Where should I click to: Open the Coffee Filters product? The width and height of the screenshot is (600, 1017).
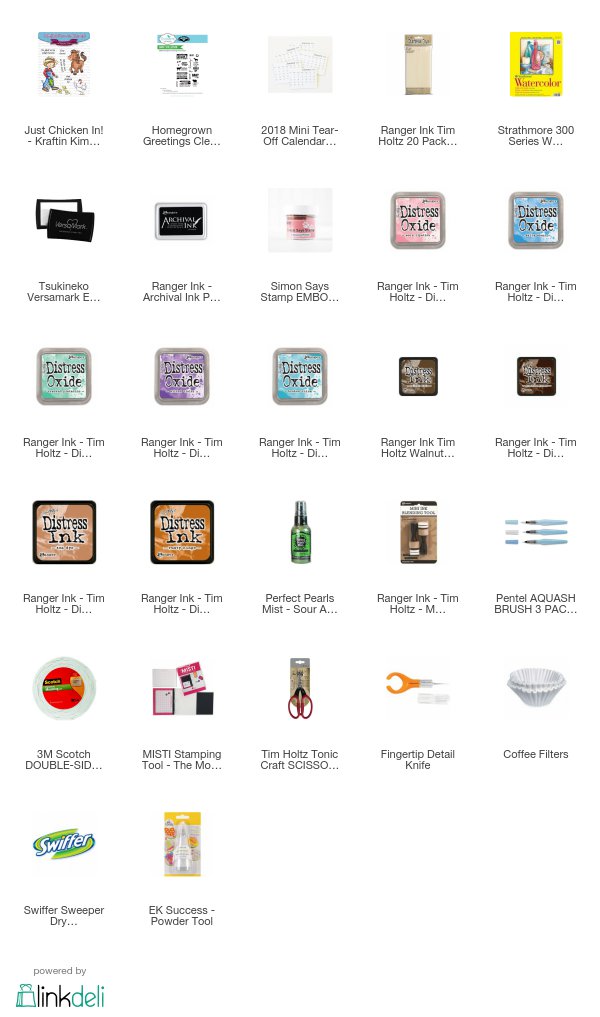[536, 689]
